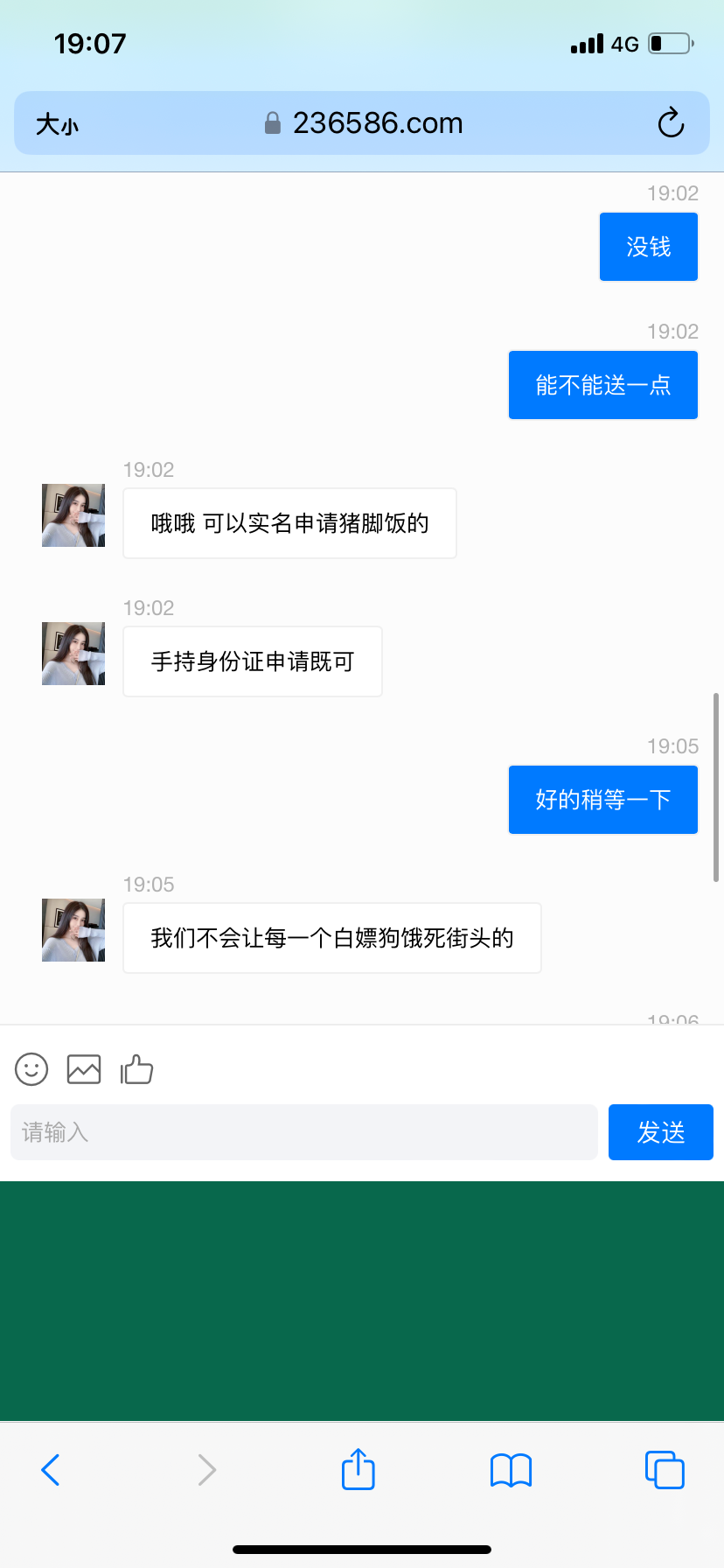This screenshot has height=1568, width=724.
Task: Tap the page reload icon in address bar
Action: pos(670,123)
